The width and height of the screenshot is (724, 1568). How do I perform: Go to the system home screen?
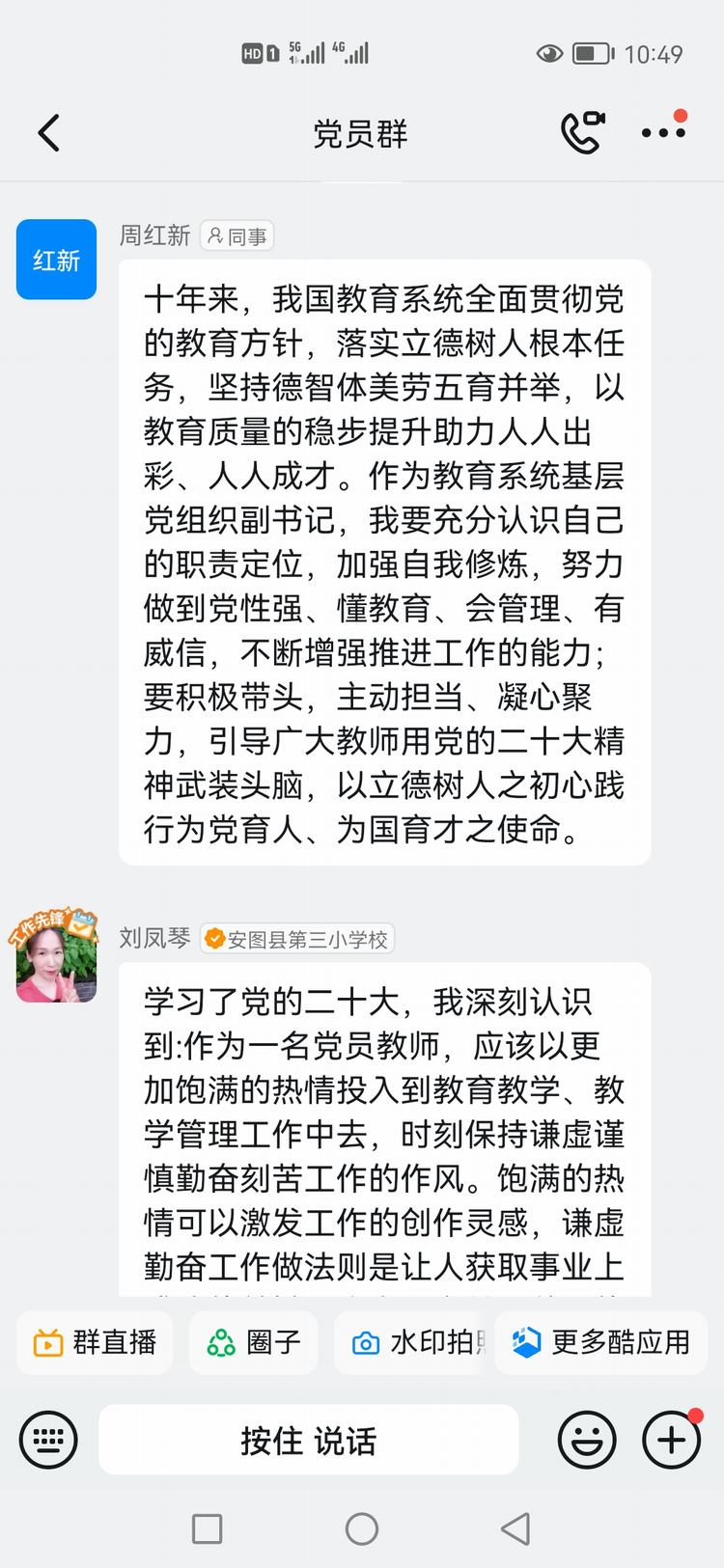coord(362,1528)
